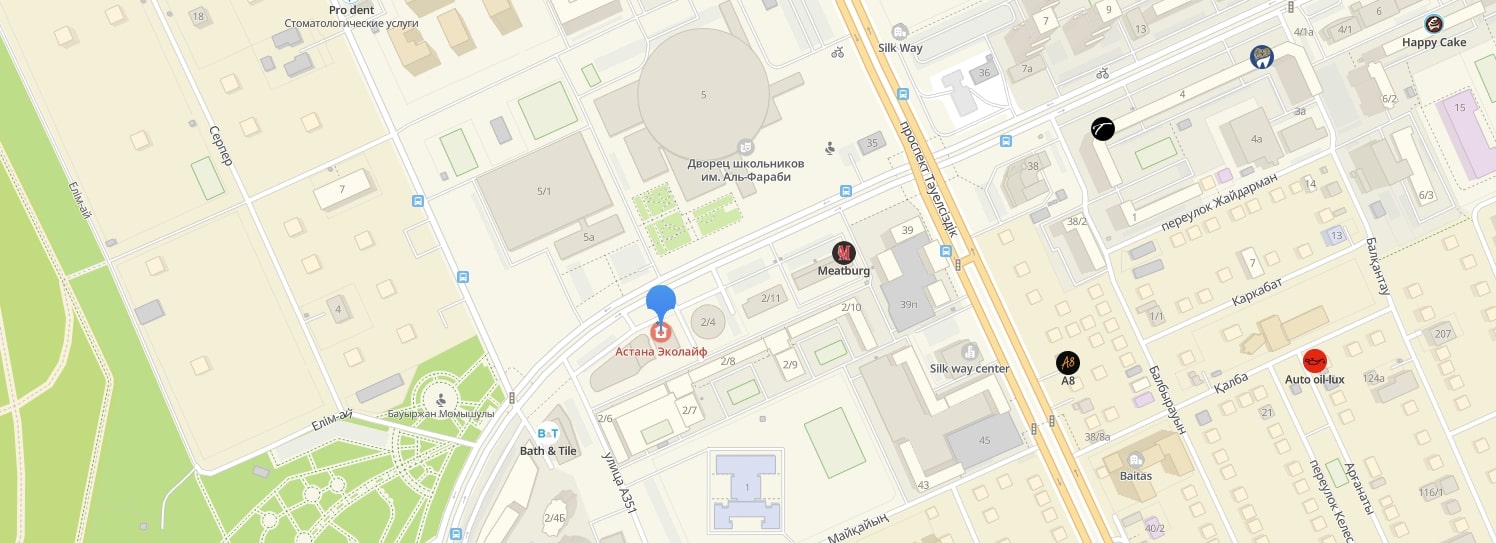Screen dimensions: 1496x543
Task: Open Дворец школьников им. Аль-Фараби marker
Action: (745, 147)
